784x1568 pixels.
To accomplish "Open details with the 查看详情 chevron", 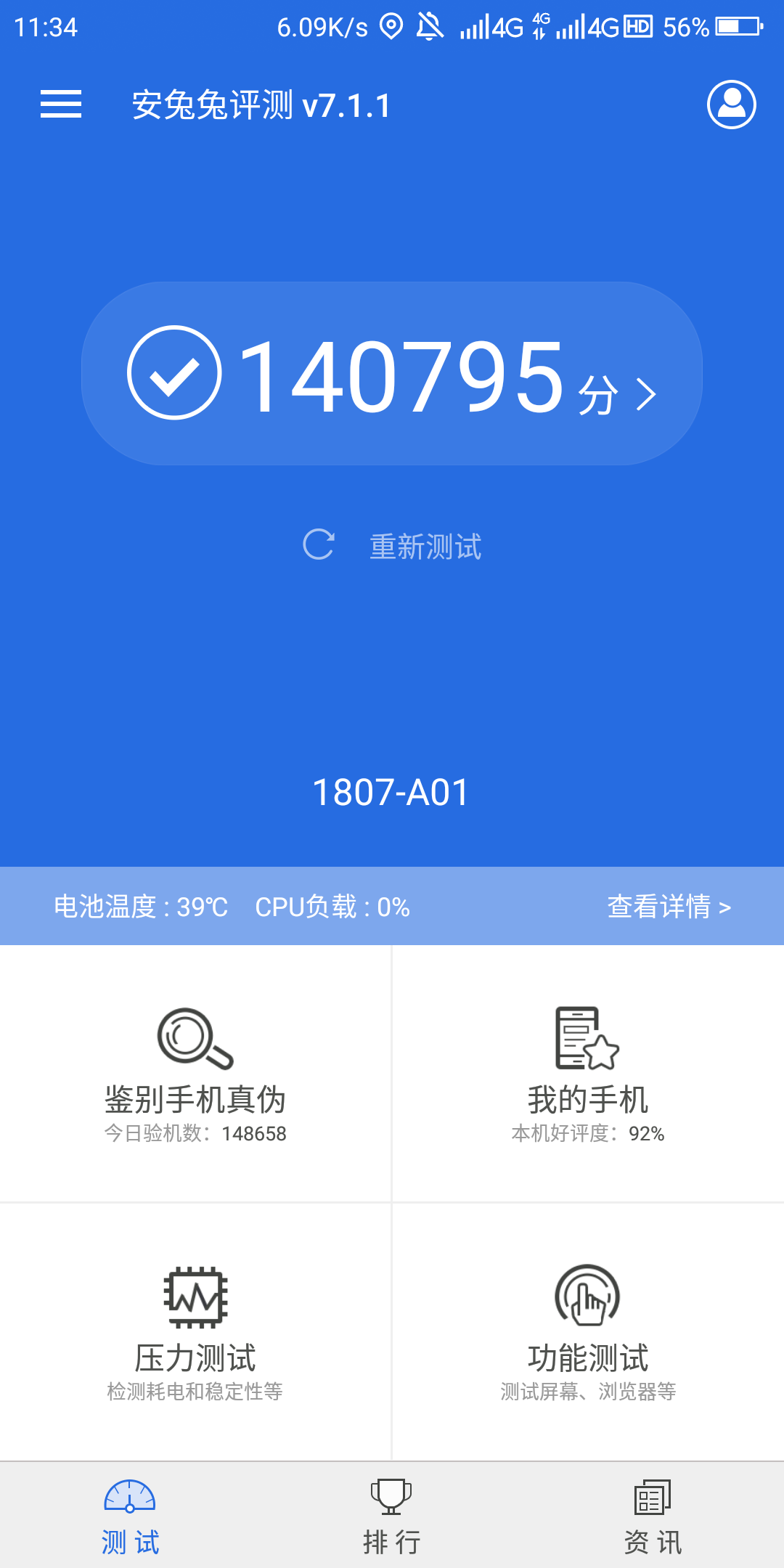I will 668,906.
